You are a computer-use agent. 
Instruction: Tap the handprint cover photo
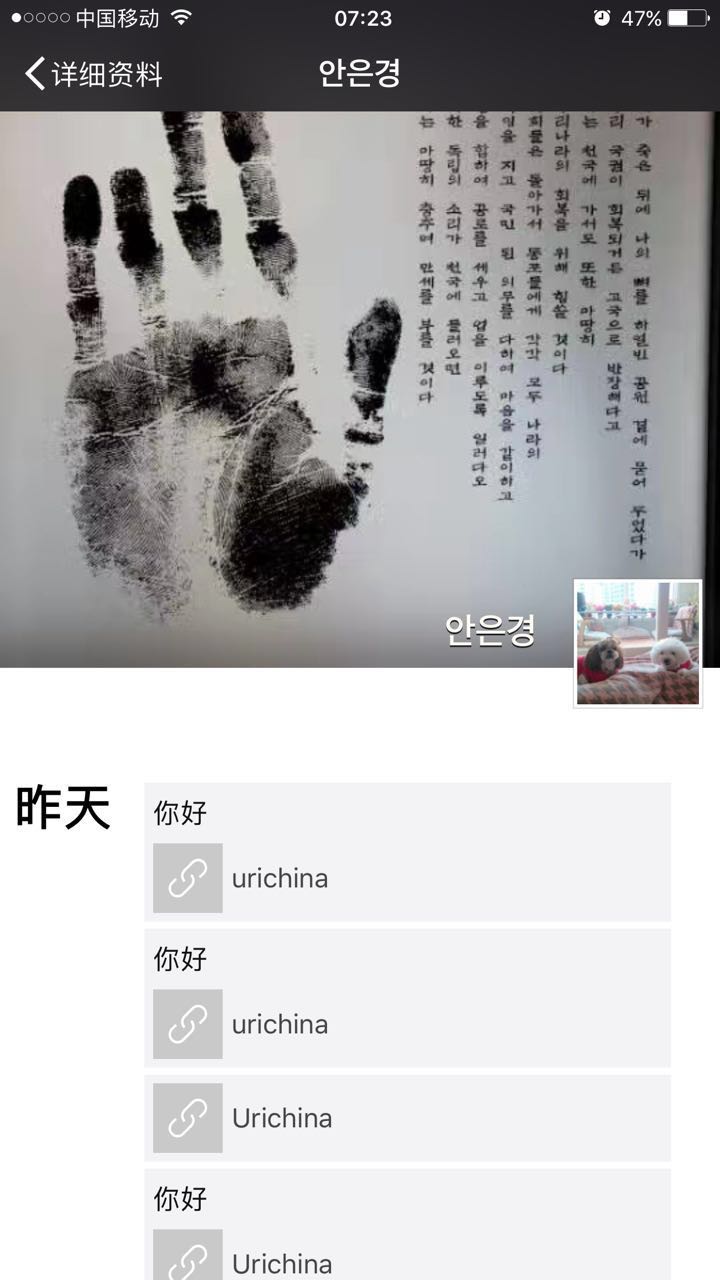pyautogui.click(x=360, y=389)
